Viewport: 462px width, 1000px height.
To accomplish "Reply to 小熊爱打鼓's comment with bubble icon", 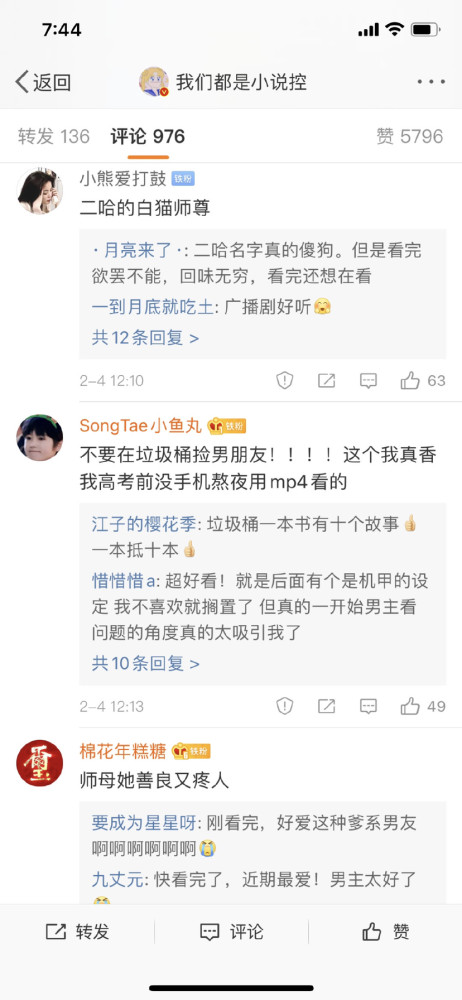I will [368, 381].
